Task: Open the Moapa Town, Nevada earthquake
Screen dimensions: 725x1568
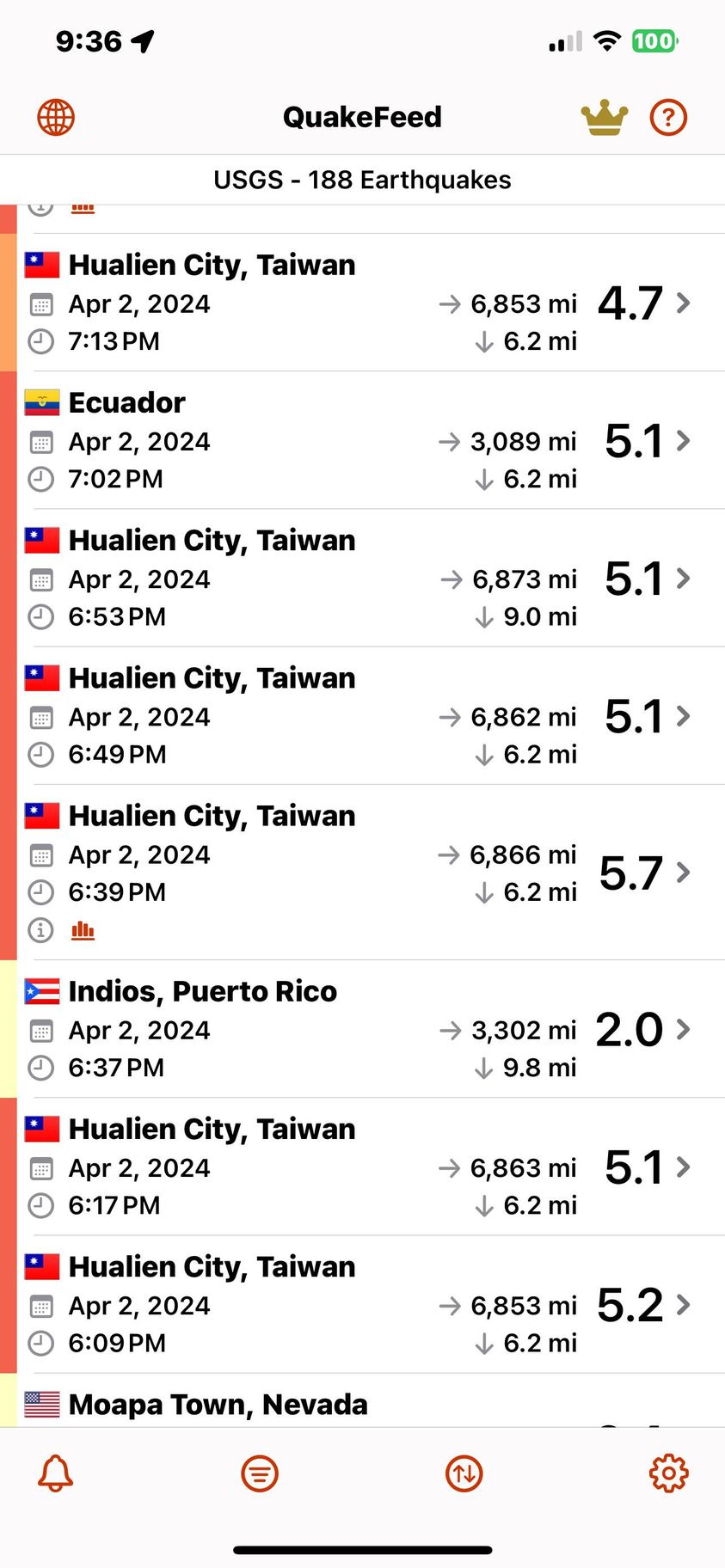Action: point(361,1405)
